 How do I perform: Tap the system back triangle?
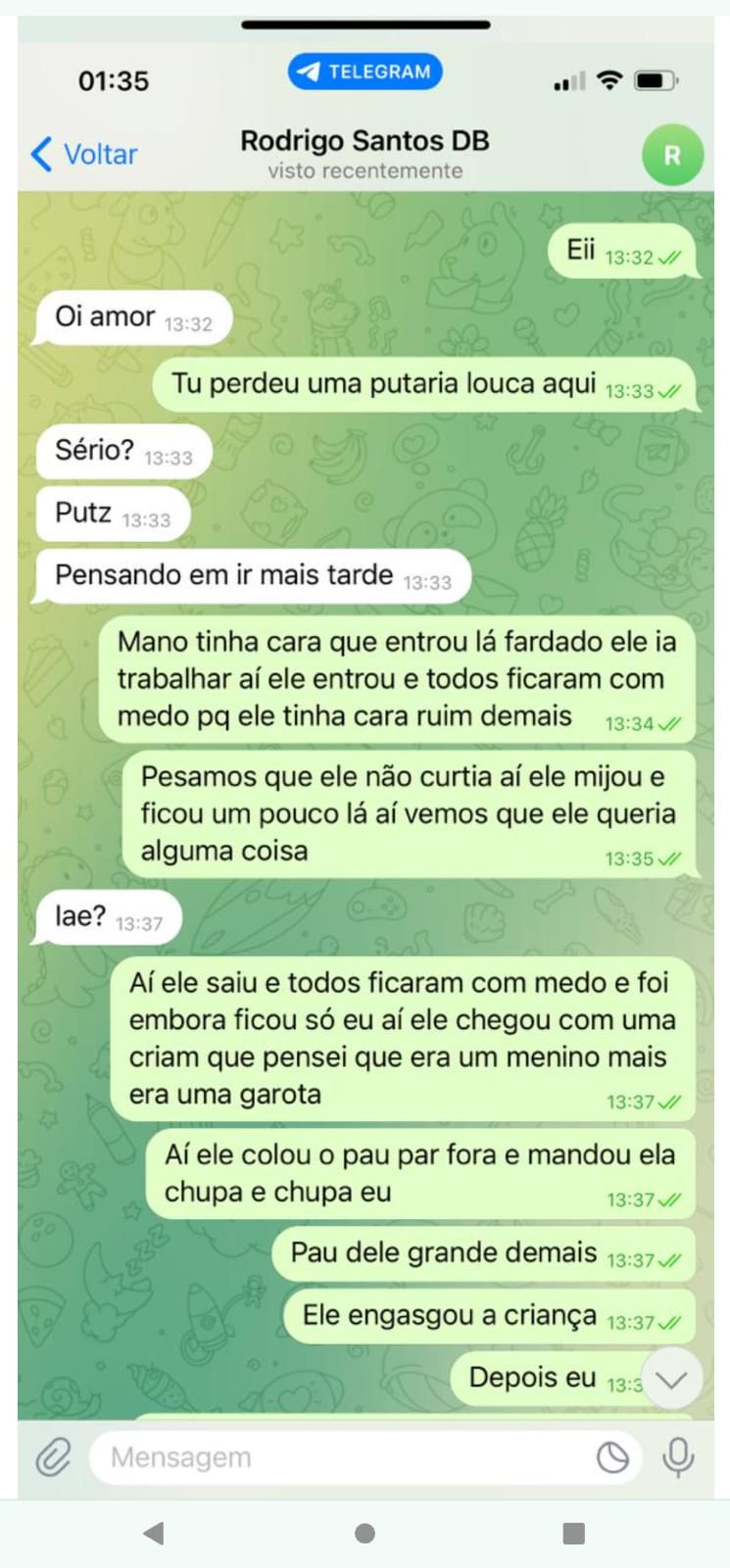point(154,1533)
